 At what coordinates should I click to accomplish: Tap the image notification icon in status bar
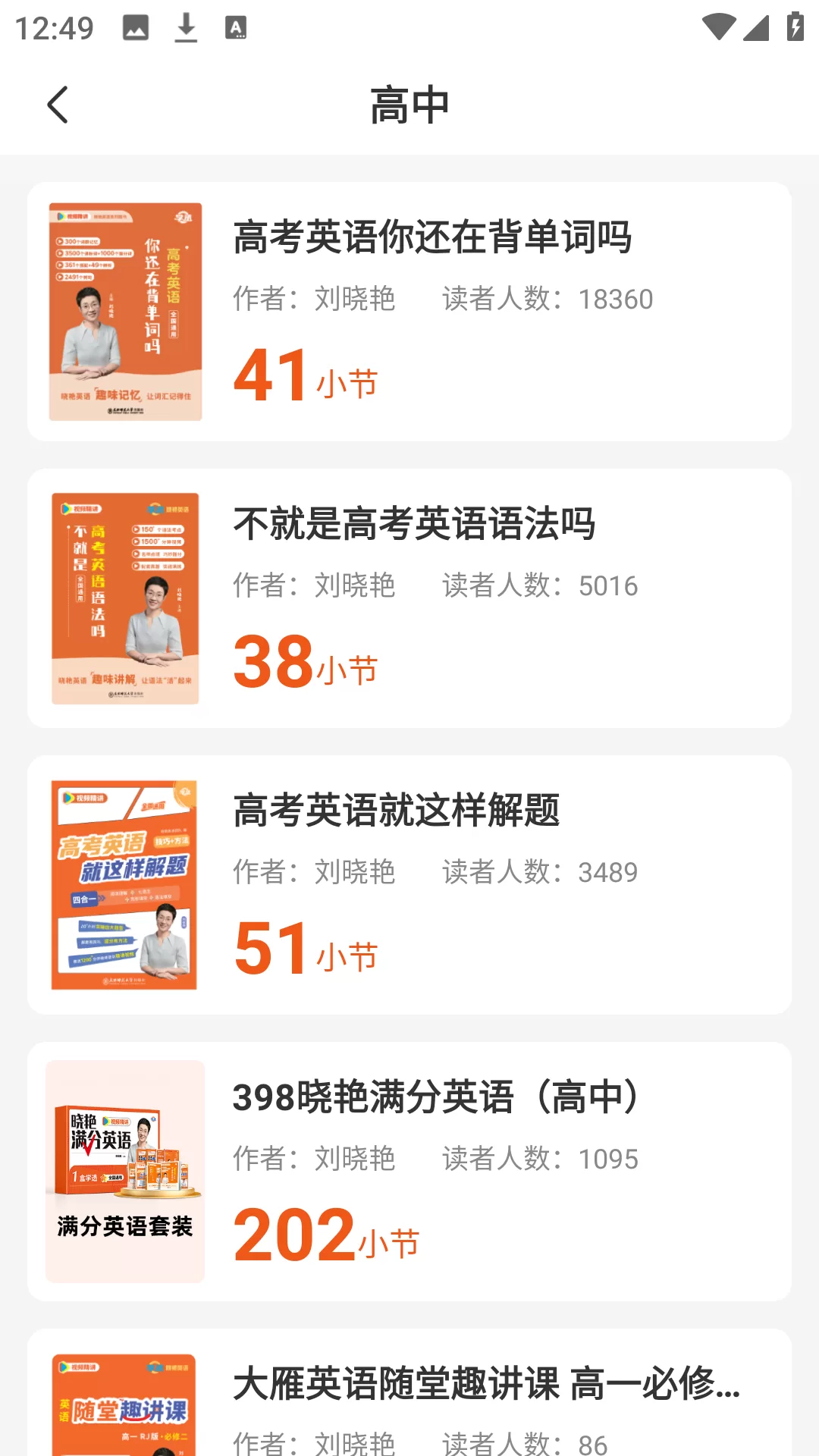pyautogui.click(x=134, y=28)
